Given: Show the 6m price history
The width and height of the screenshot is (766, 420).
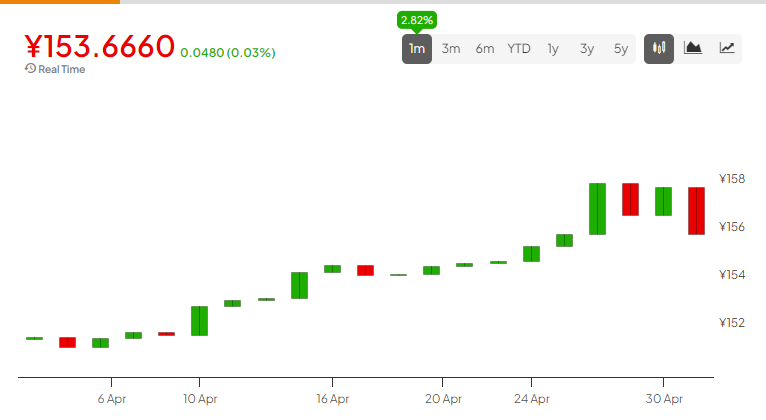Looking at the screenshot, I should coord(485,48).
